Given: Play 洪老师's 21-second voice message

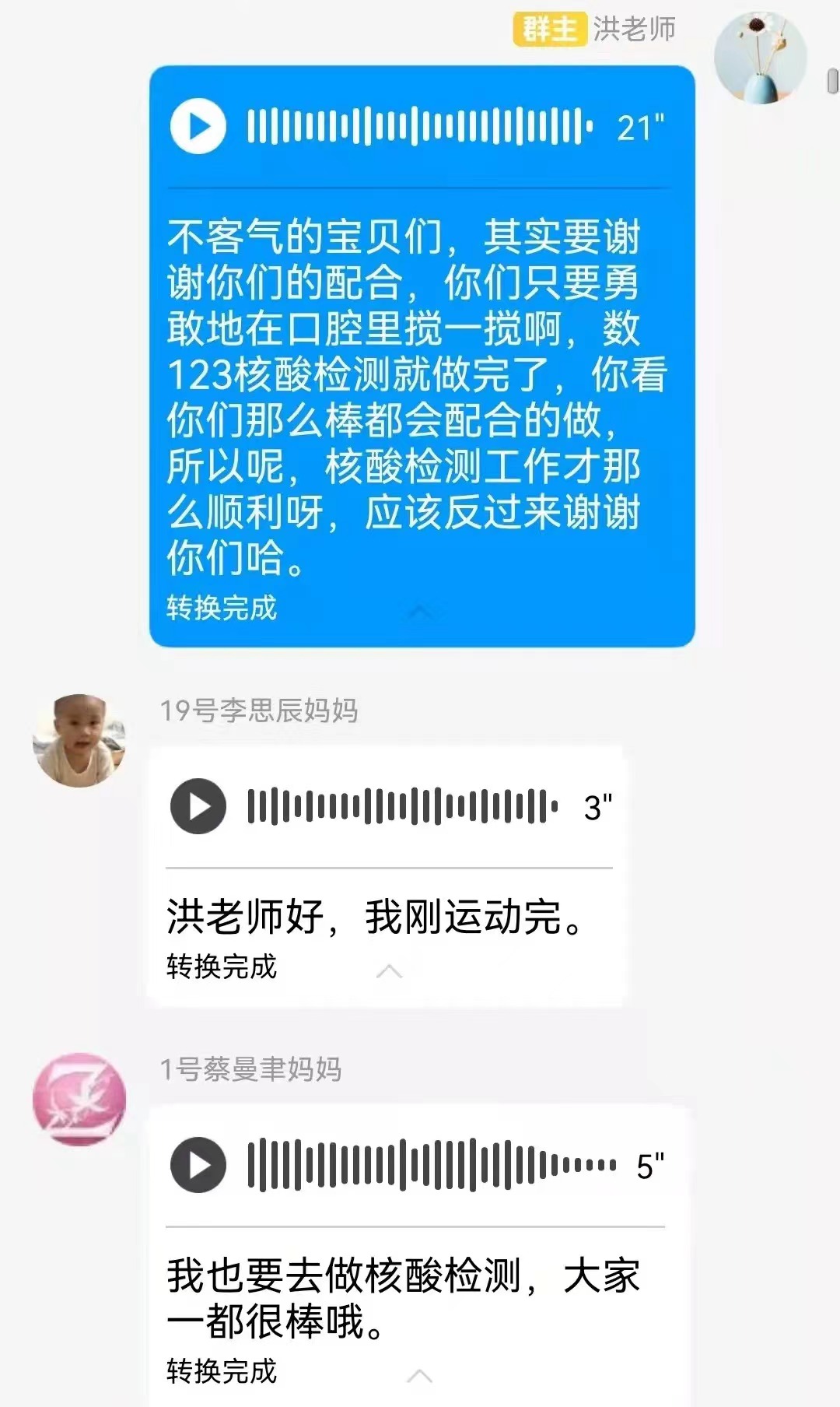Looking at the screenshot, I should click(198, 125).
